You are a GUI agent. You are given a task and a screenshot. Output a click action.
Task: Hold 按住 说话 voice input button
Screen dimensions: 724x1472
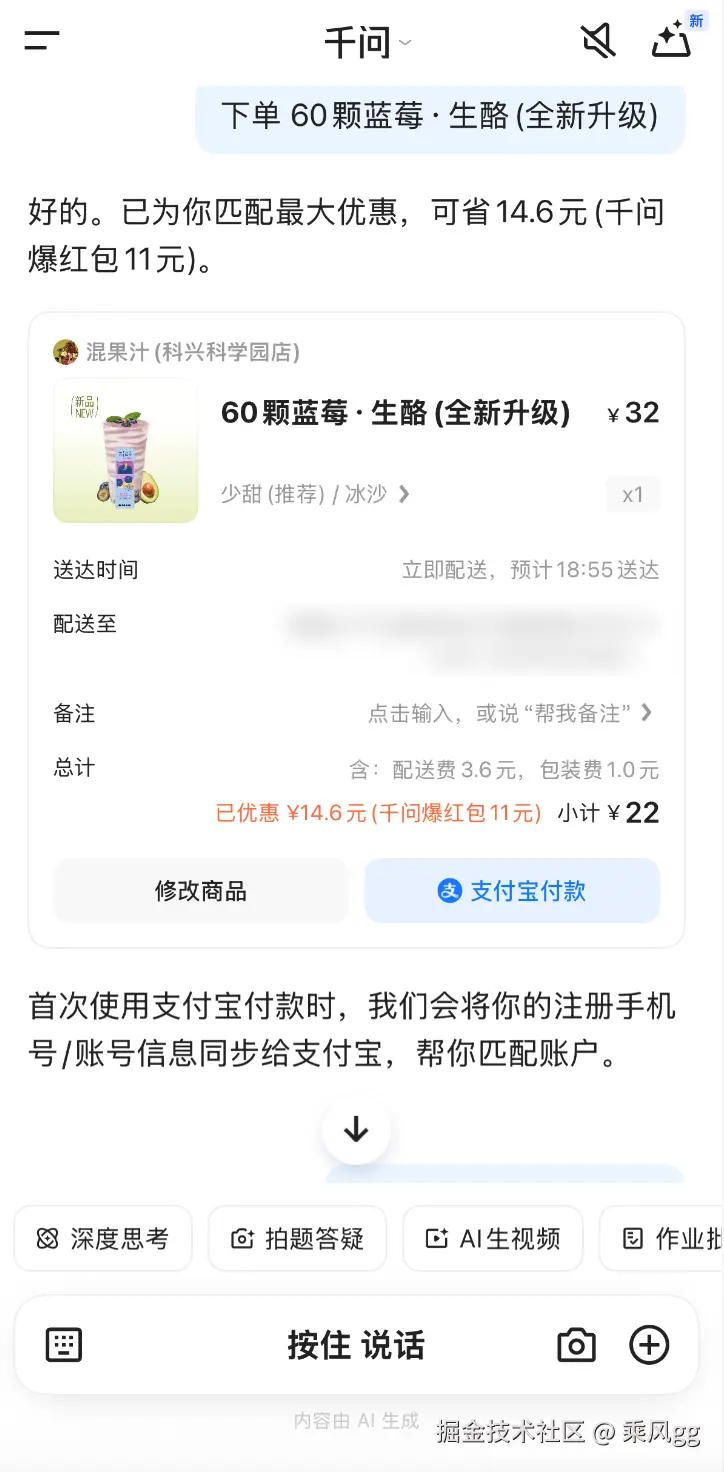356,1345
